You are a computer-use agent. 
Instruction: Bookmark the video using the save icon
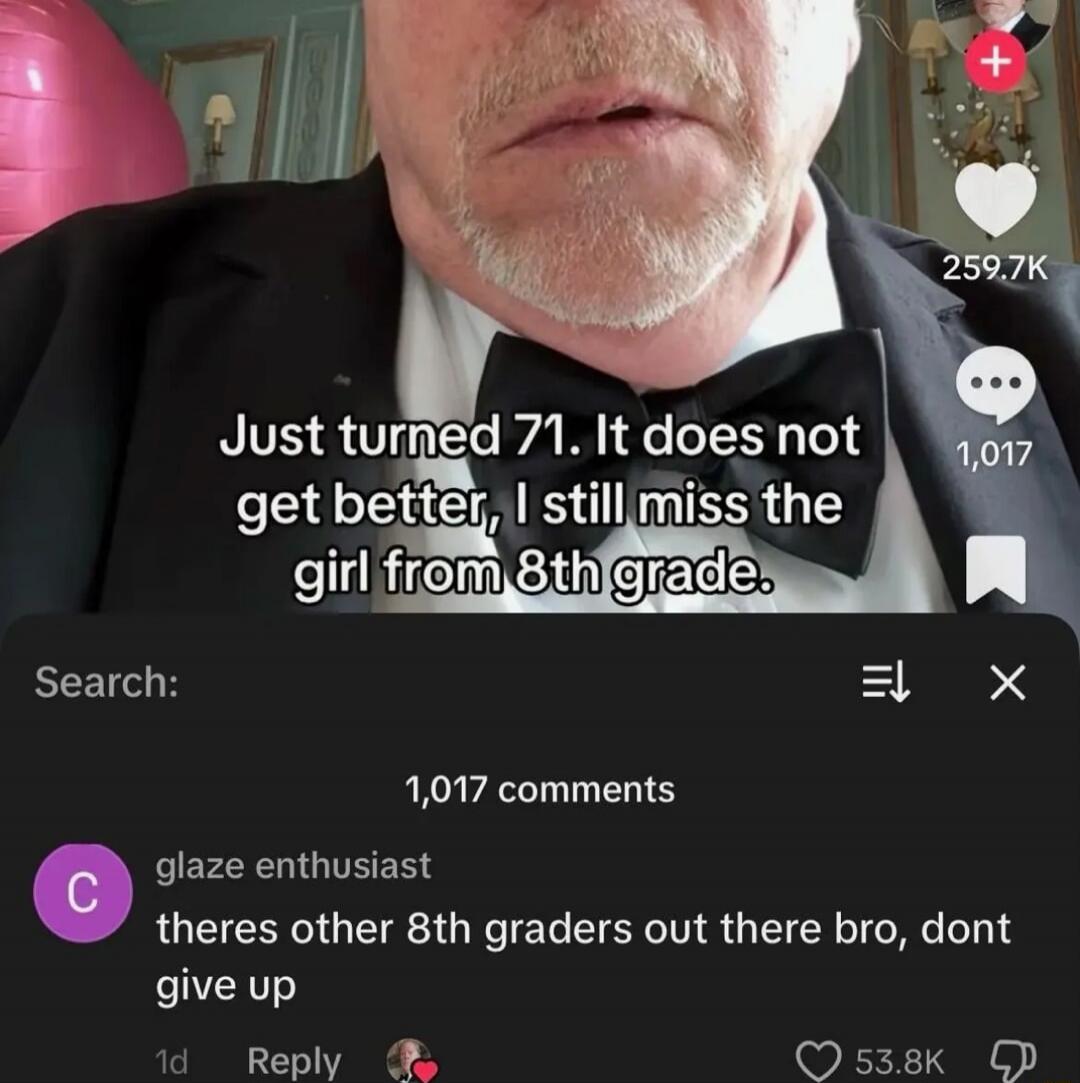click(996, 561)
